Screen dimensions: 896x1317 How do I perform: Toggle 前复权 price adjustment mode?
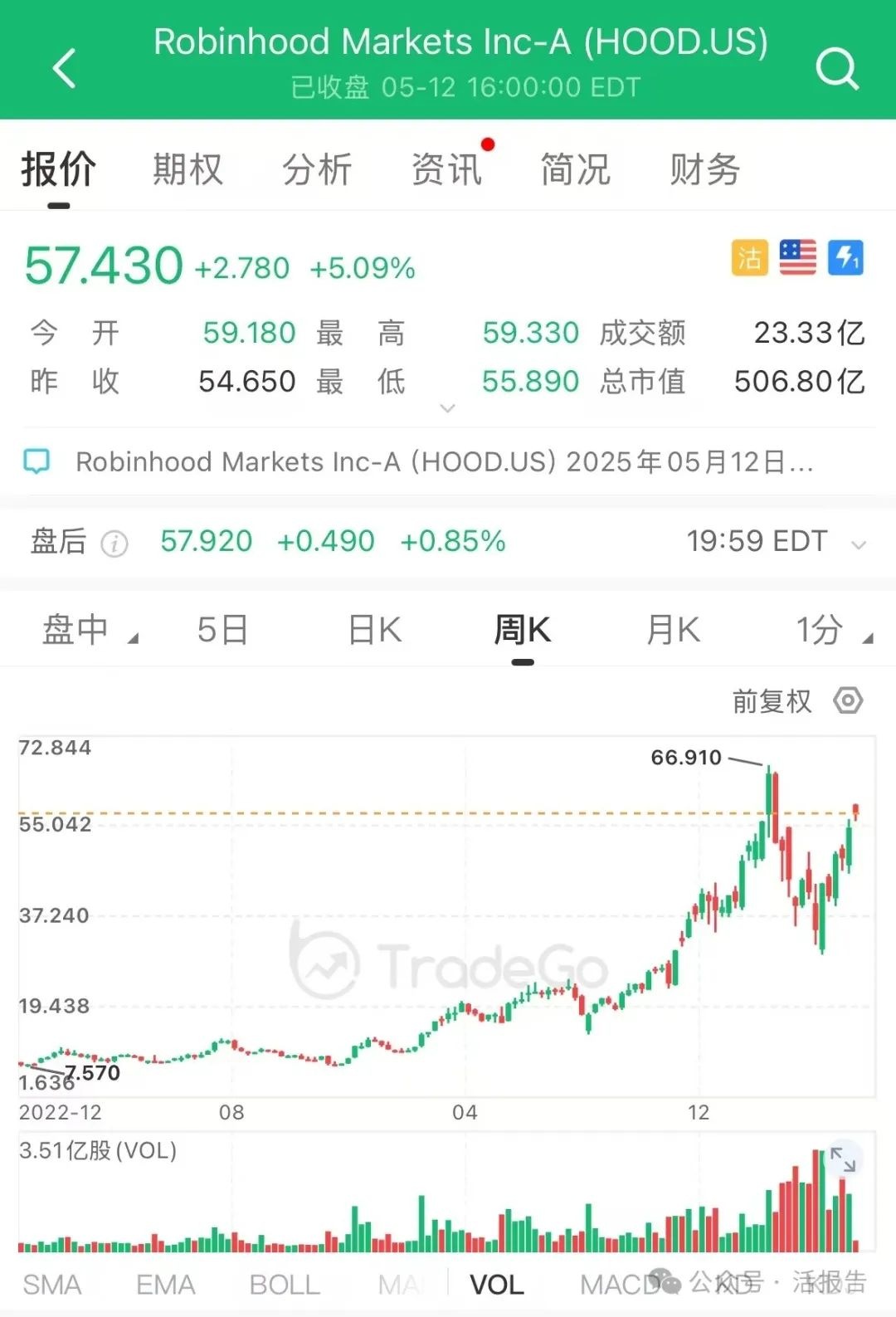772,701
